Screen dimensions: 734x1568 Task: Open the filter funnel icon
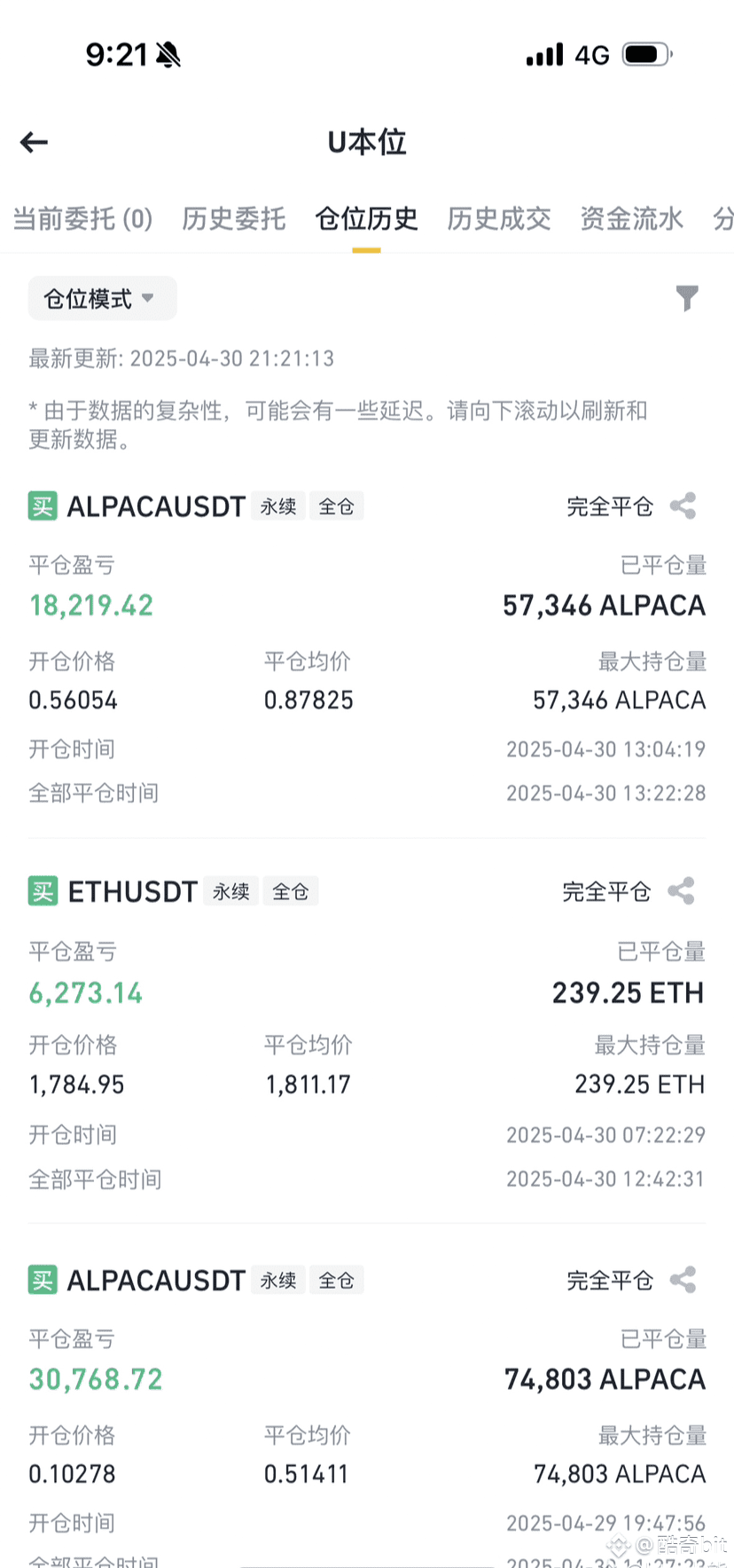pos(686,298)
